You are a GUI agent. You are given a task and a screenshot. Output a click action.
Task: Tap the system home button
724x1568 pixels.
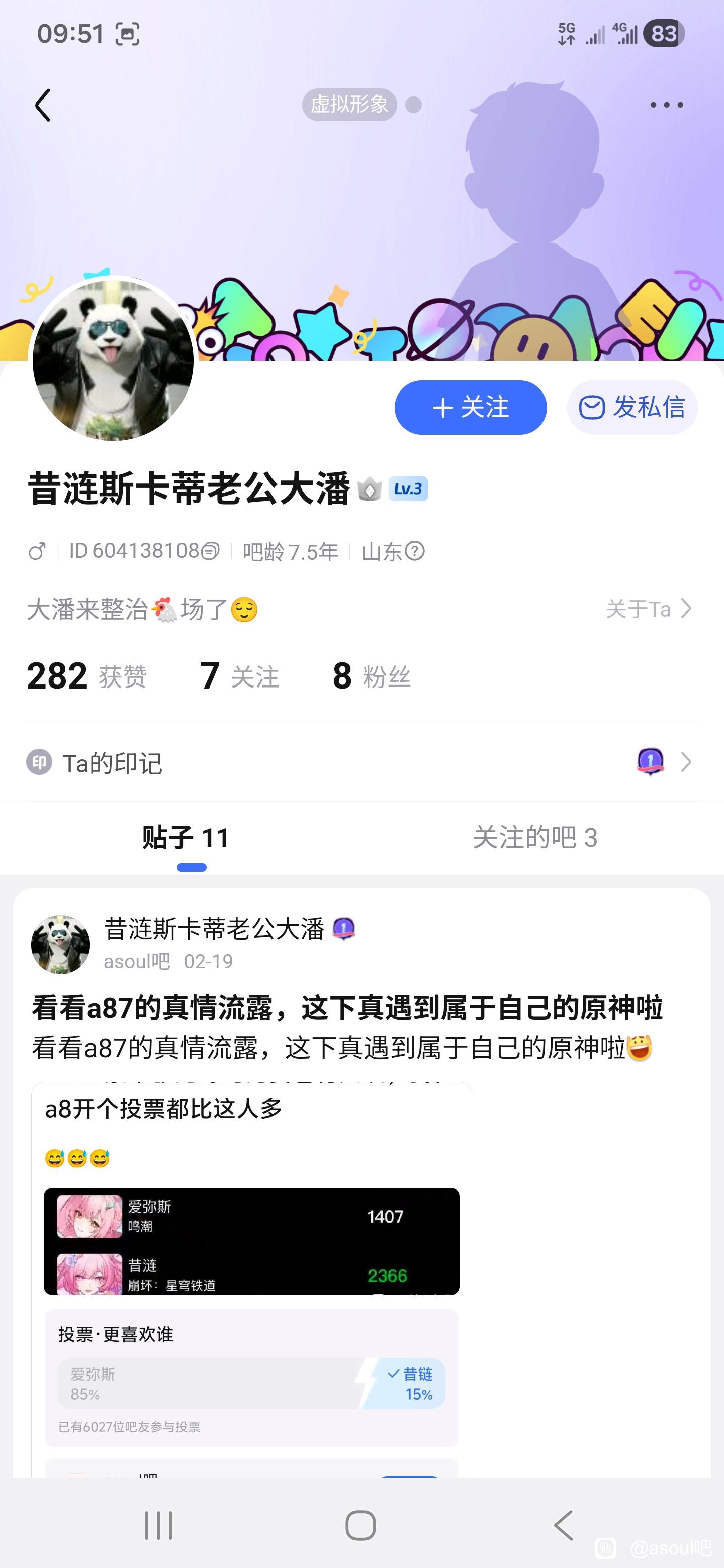360,1525
